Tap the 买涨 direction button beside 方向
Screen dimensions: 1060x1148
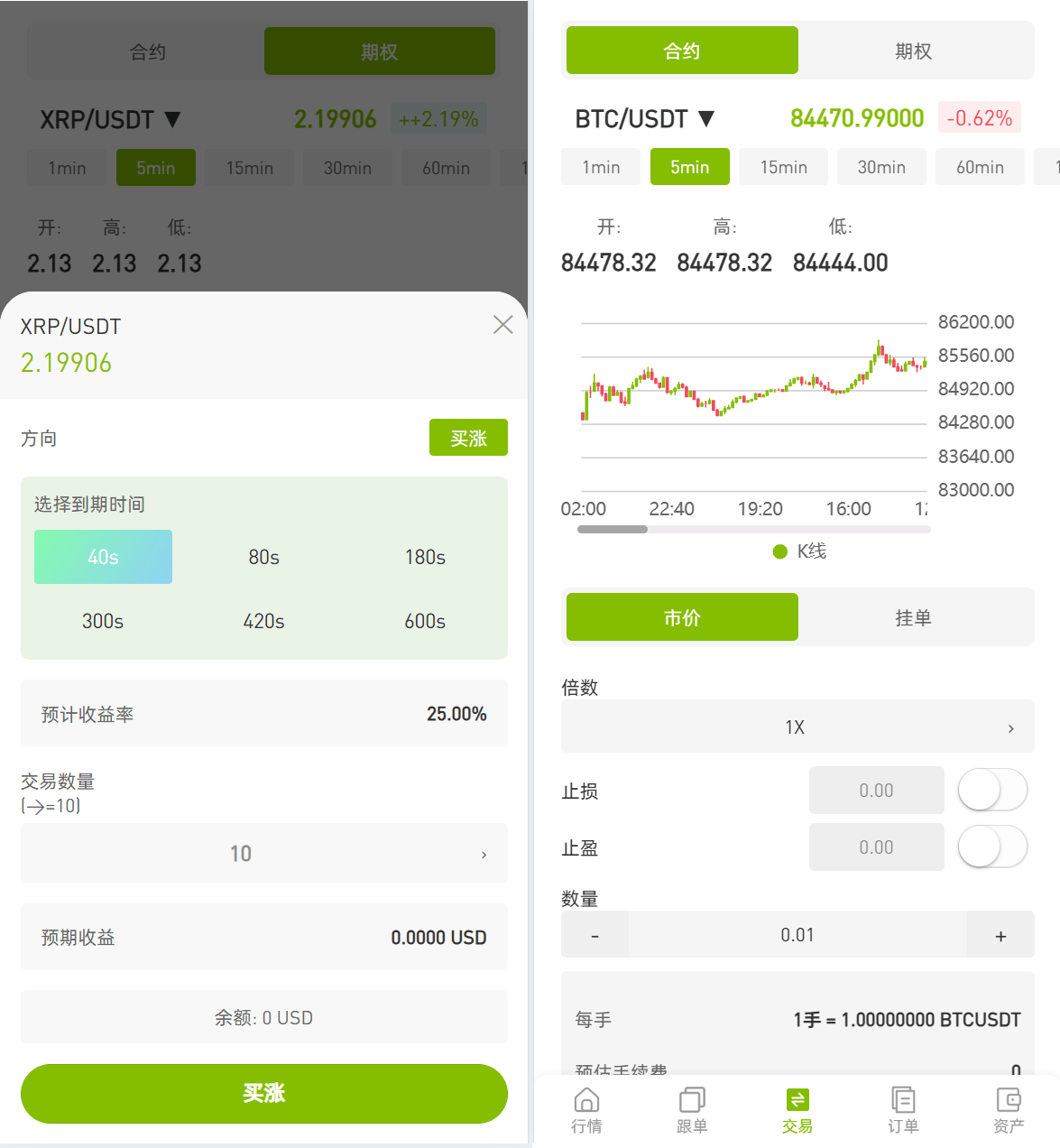[468, 438]
